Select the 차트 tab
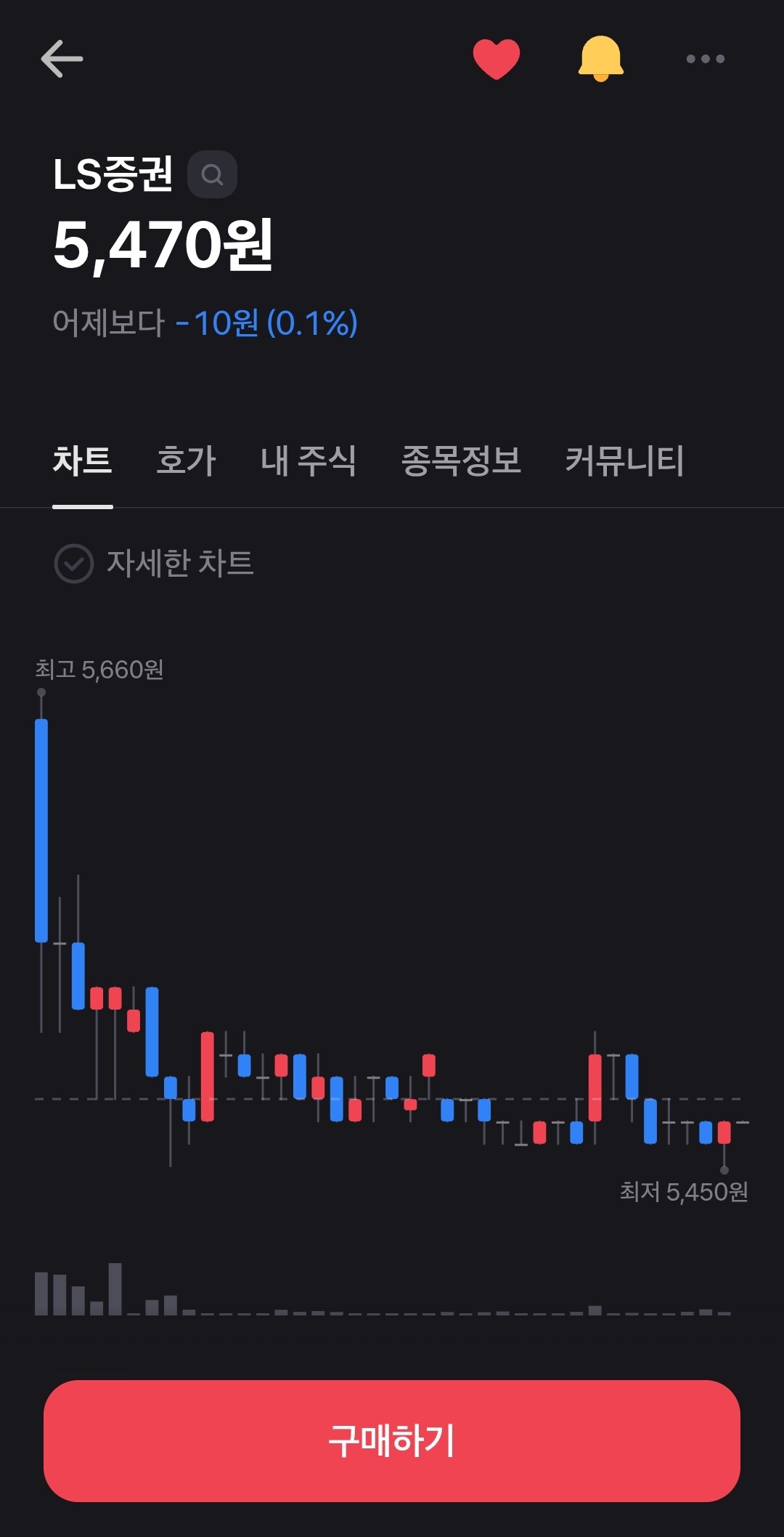784x1537 pixels. [83, 461]
